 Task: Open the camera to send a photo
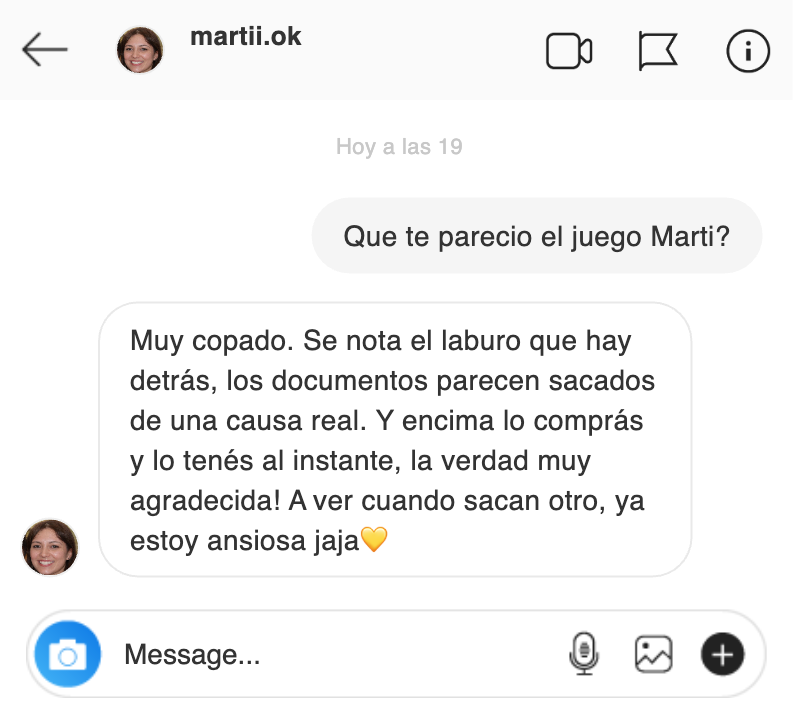click(68, 655)
